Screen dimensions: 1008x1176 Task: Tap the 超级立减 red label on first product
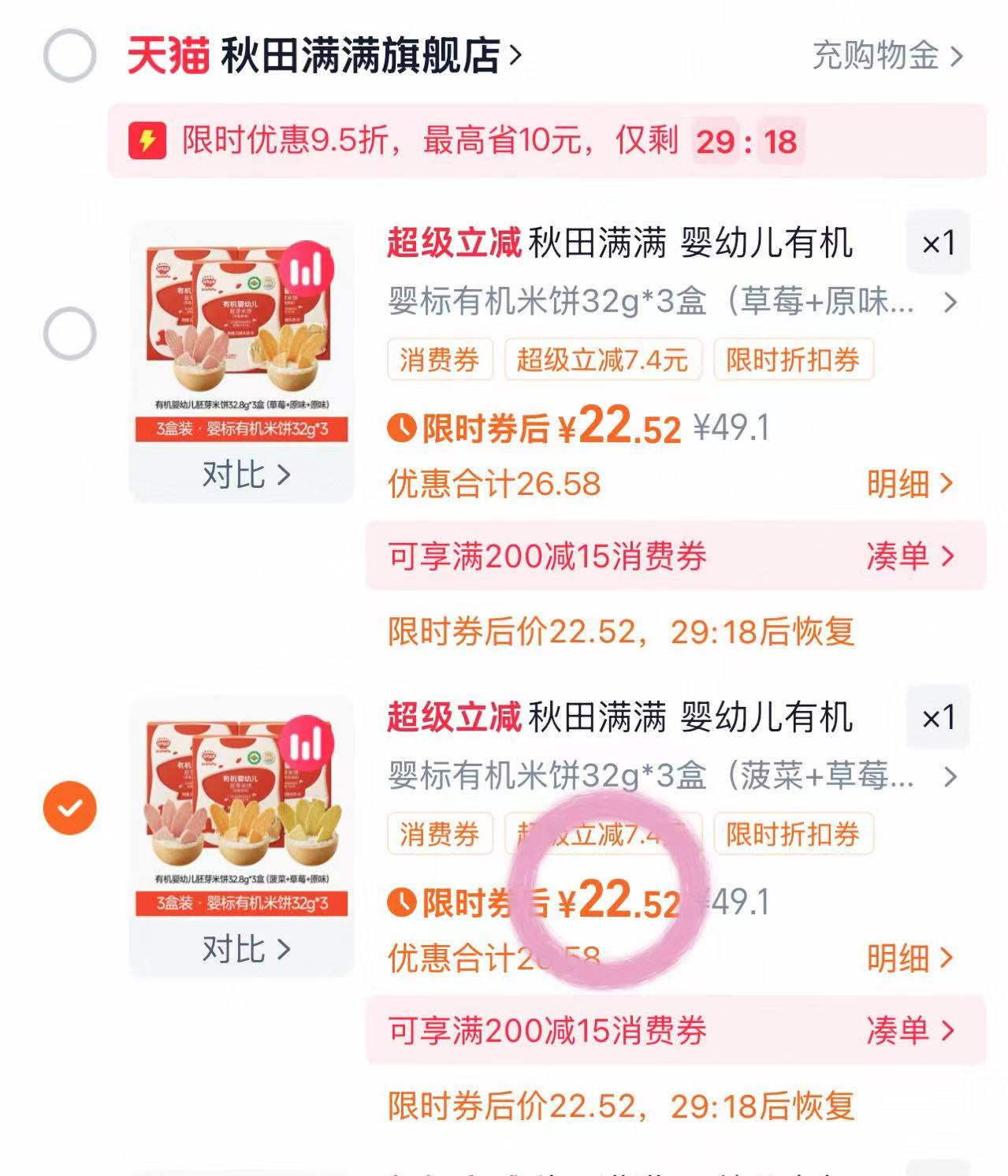454,244
